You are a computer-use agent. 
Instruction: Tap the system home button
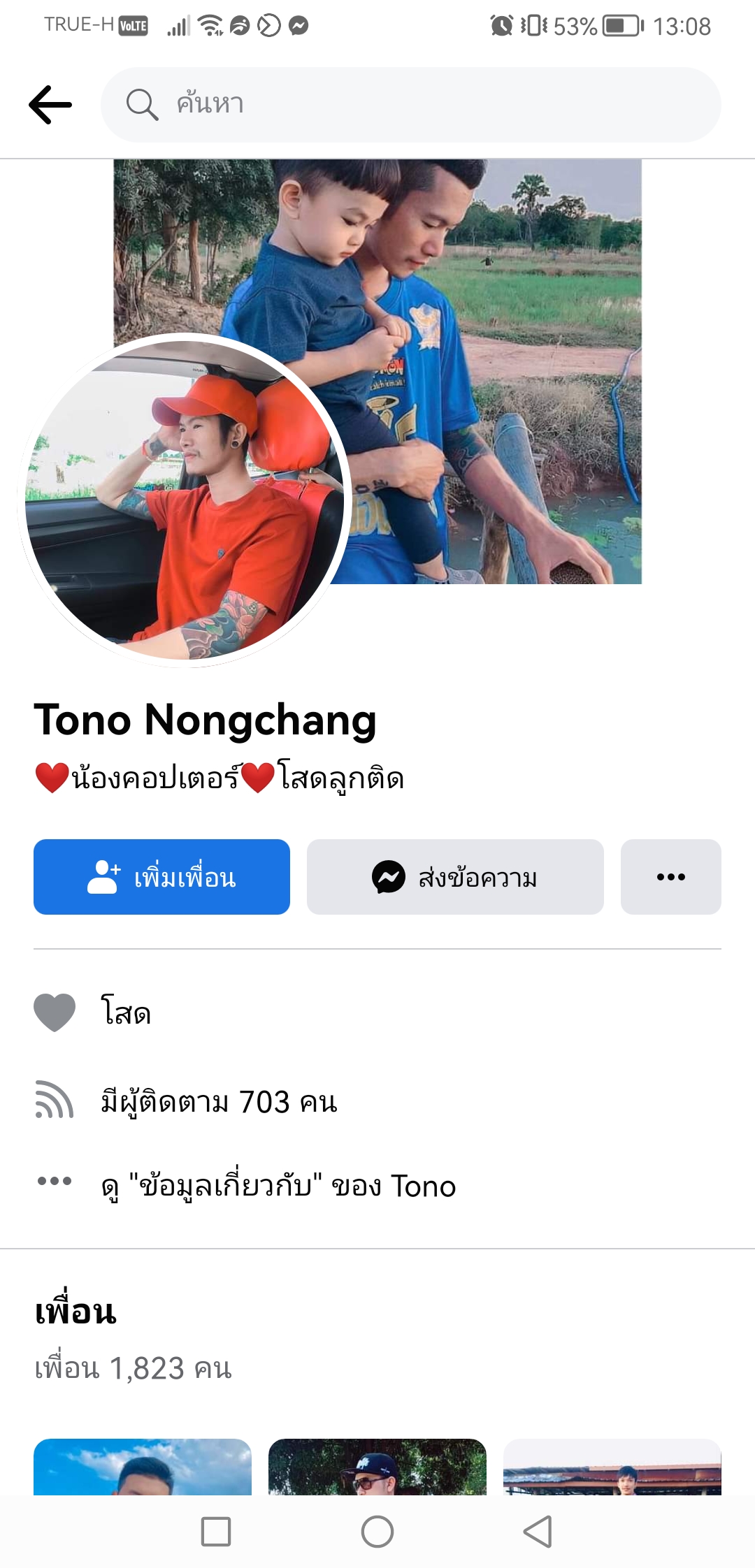pyautogui.click(x=377, y=1532)
